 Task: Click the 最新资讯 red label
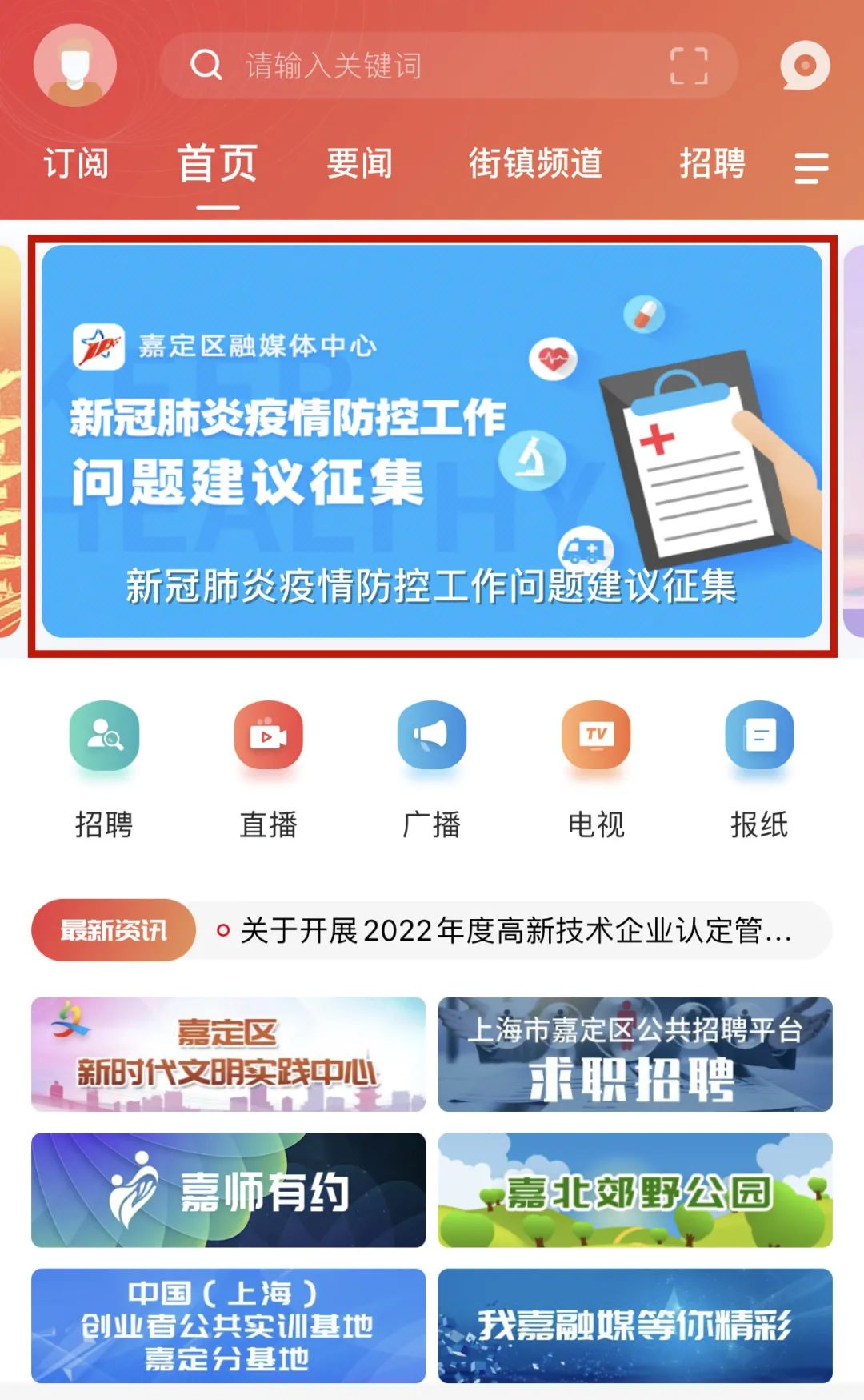coord(112,931)
